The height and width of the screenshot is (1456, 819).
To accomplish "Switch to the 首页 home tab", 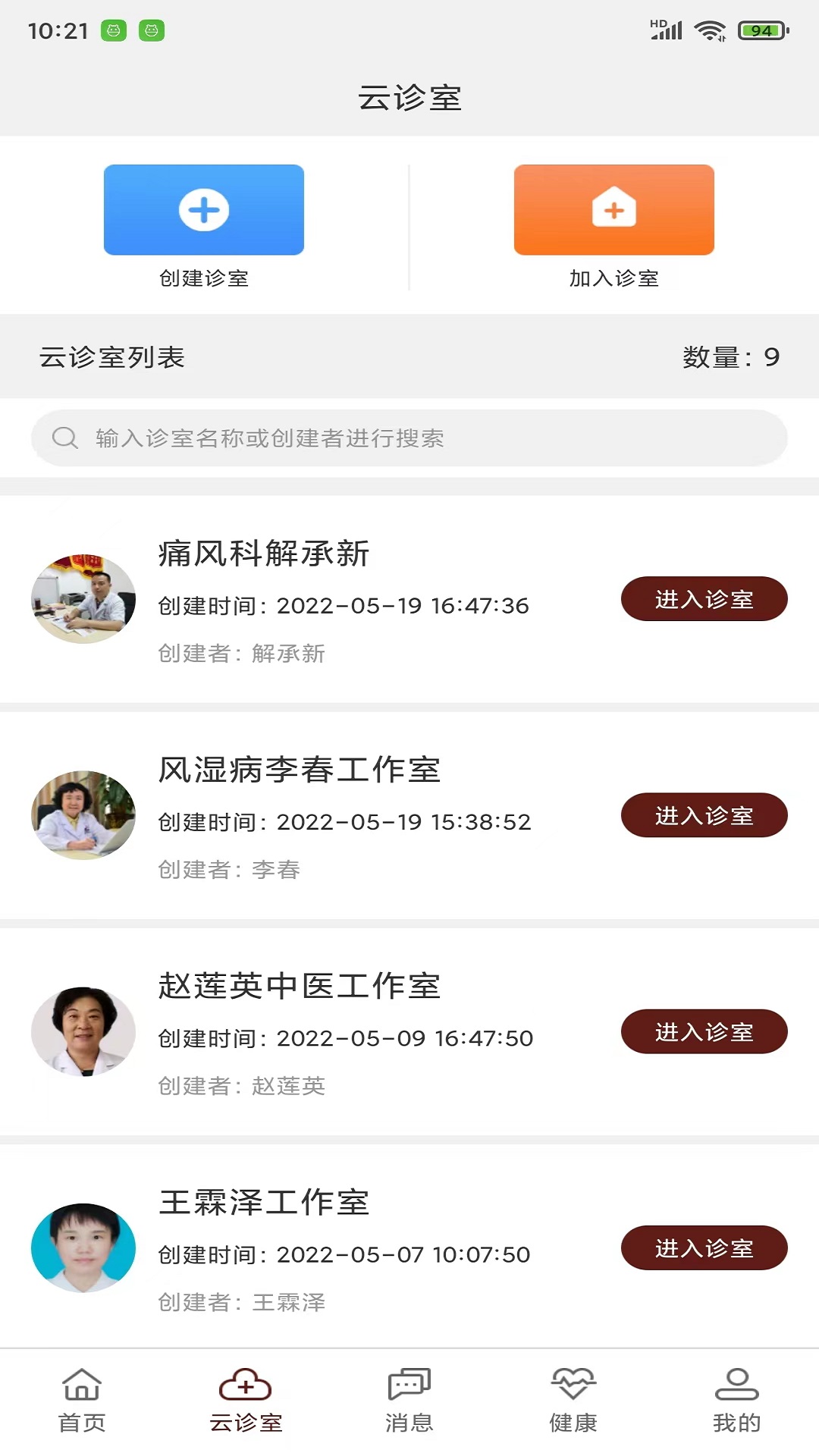I will 82,1400.
